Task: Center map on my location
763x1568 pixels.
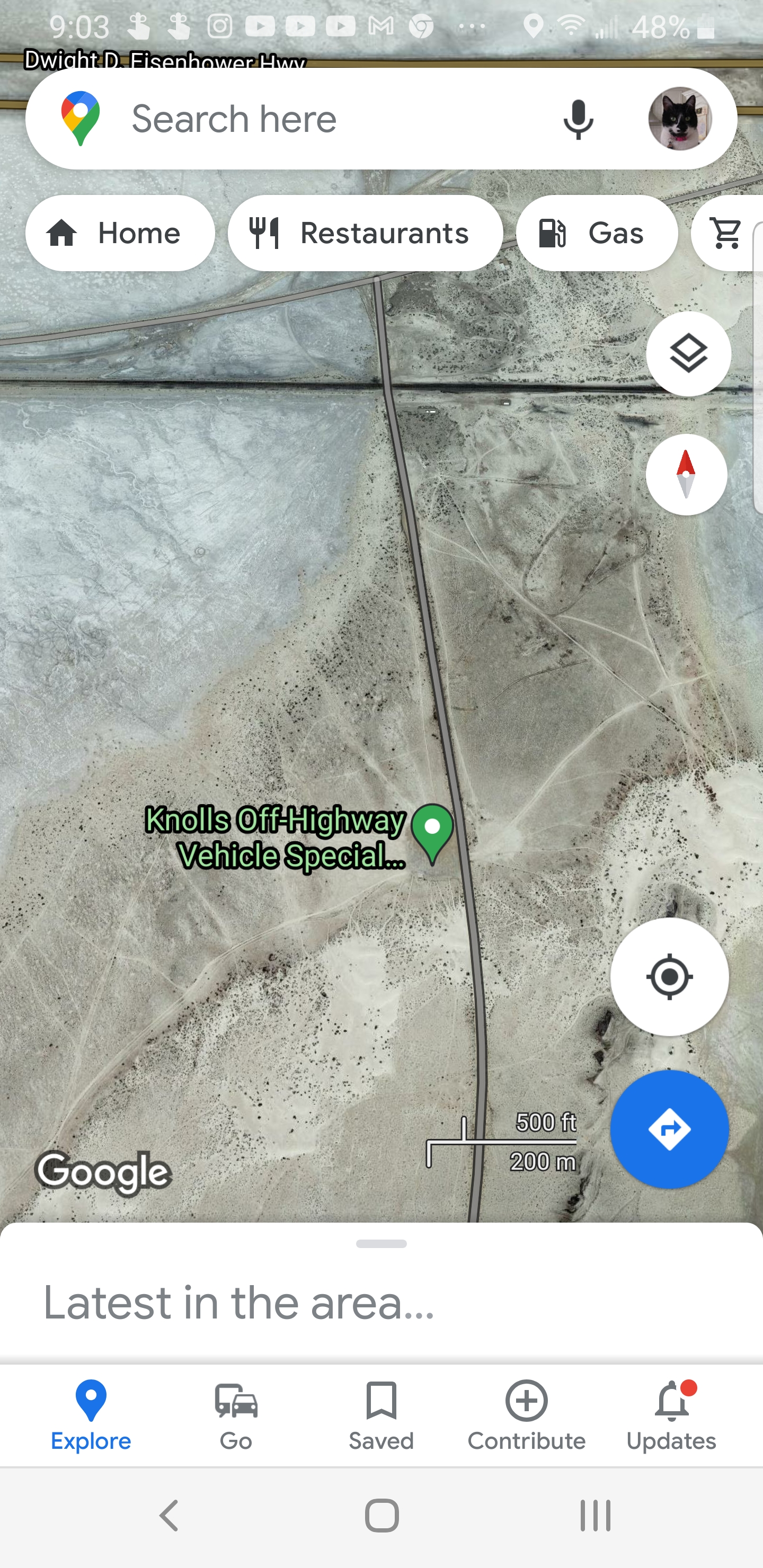Action: [x=669, y=977]
